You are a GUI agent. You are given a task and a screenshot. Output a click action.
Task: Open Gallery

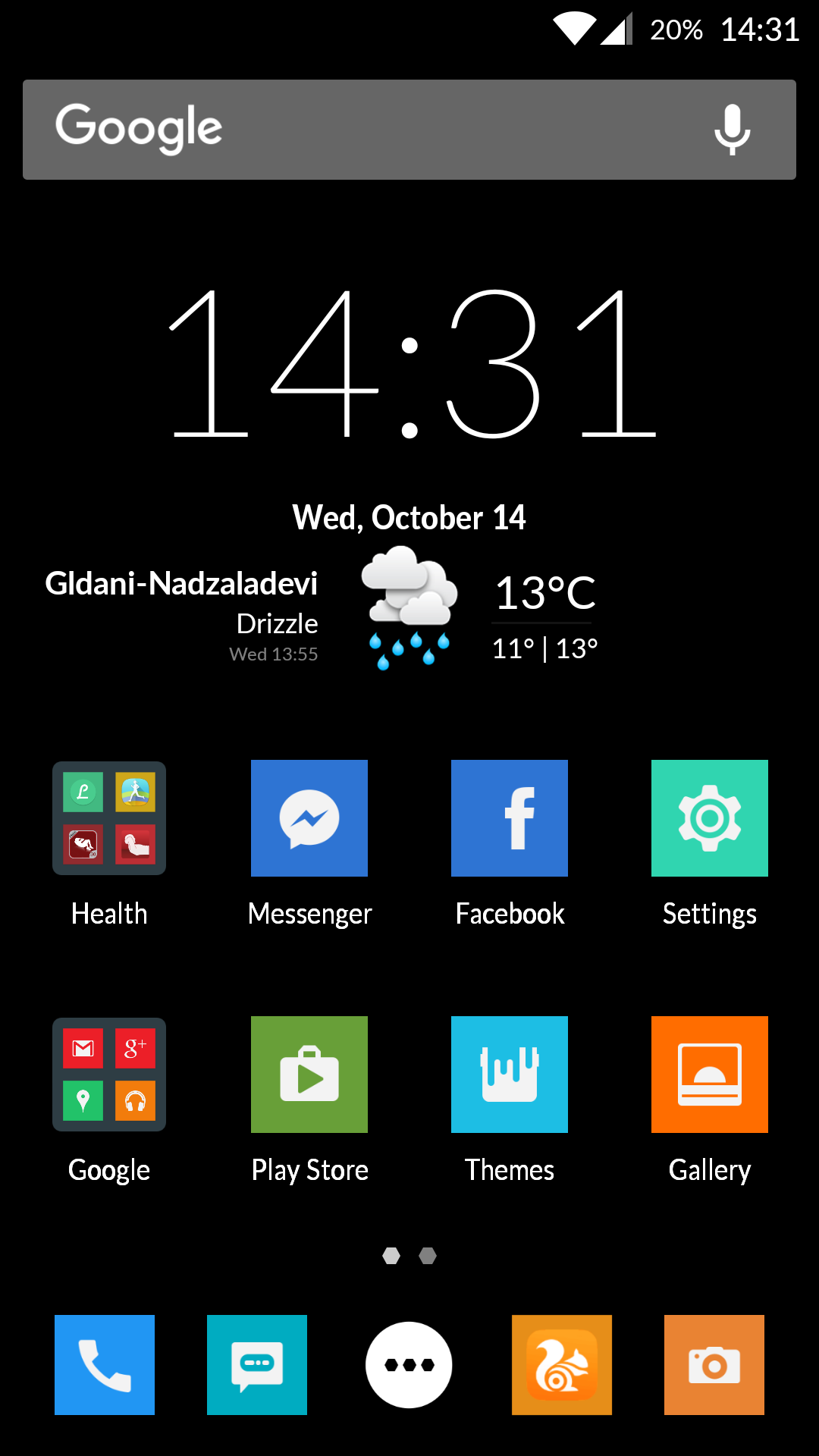tap(710, 1075)
